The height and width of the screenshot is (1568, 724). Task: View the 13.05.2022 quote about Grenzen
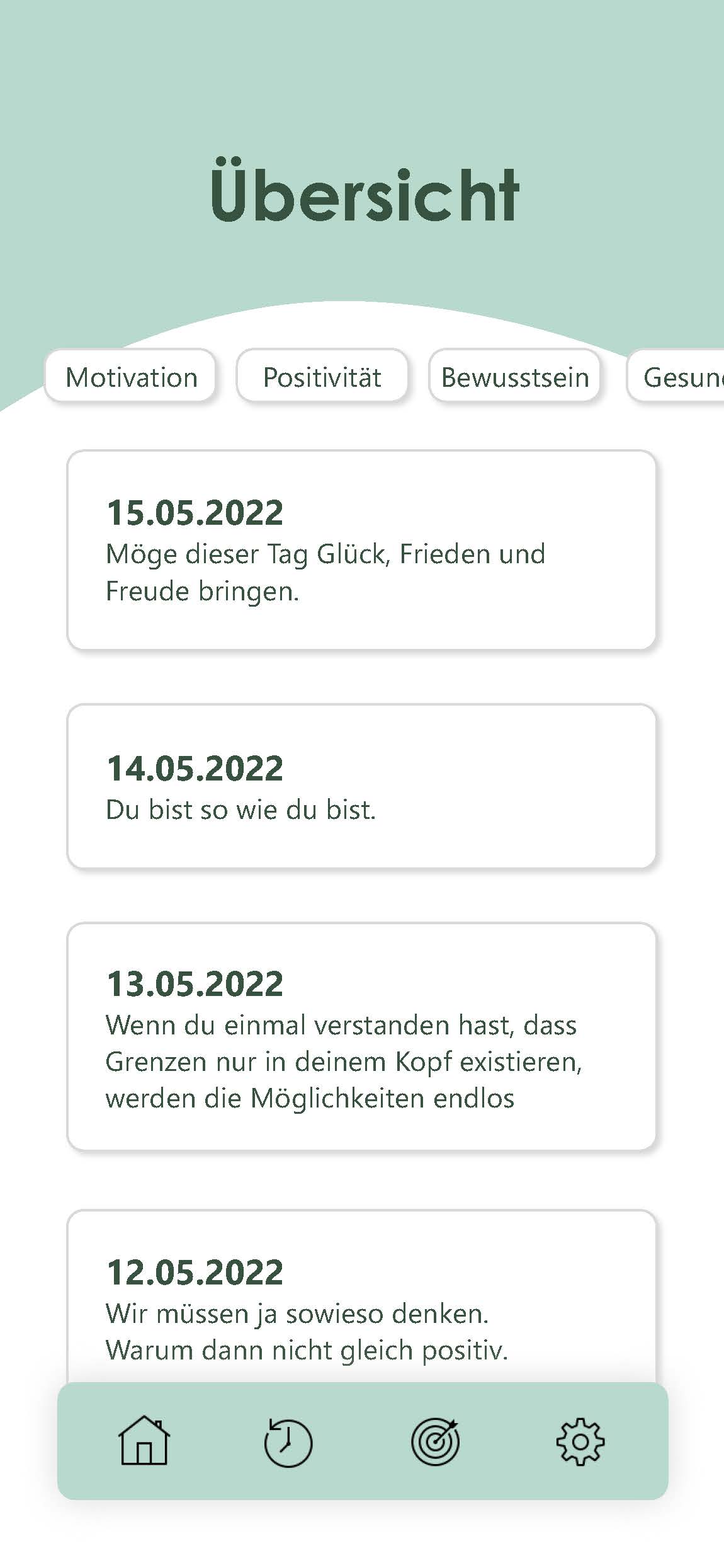tap(361, 1036)
